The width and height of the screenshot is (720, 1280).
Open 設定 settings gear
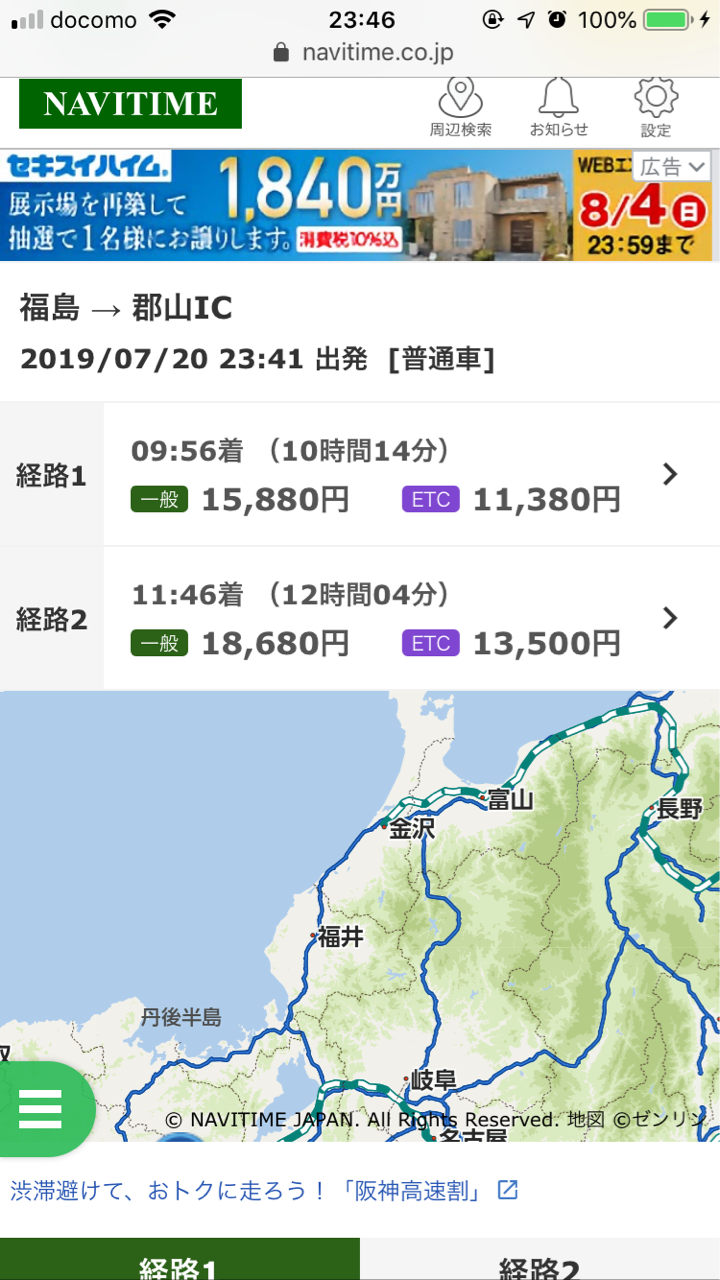656,107
